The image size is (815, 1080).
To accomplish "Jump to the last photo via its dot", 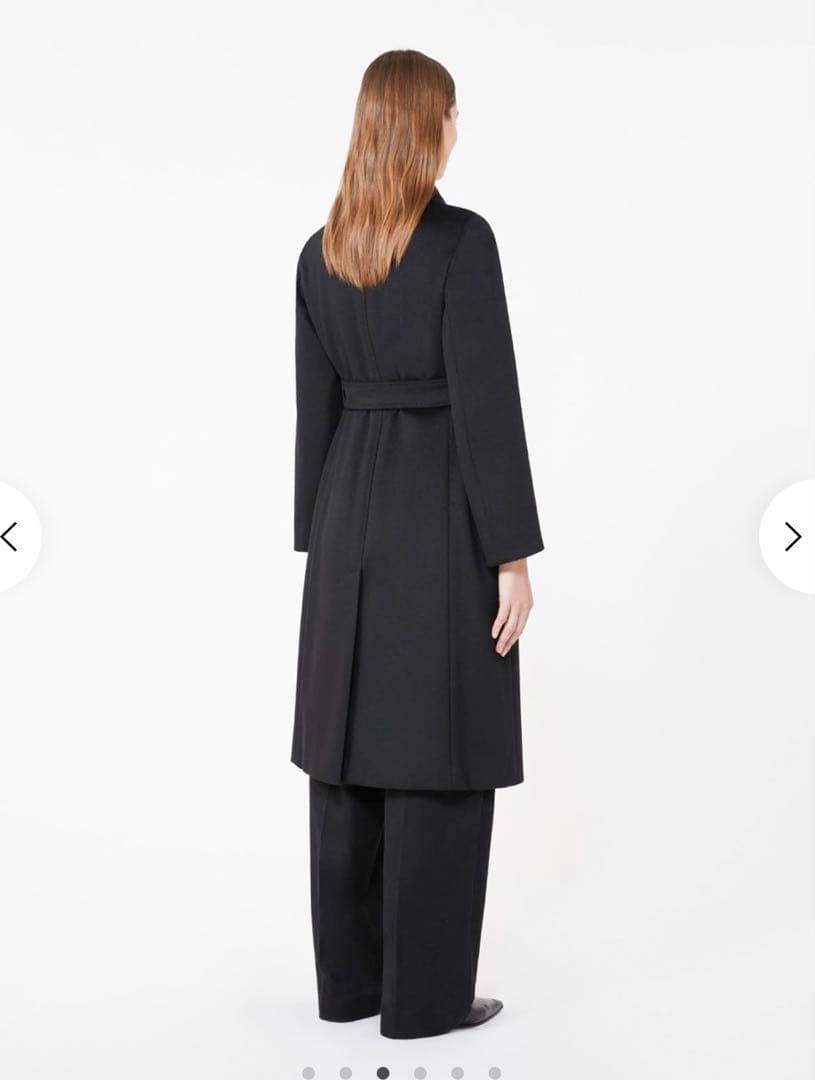I will [x=494, y=1072].
